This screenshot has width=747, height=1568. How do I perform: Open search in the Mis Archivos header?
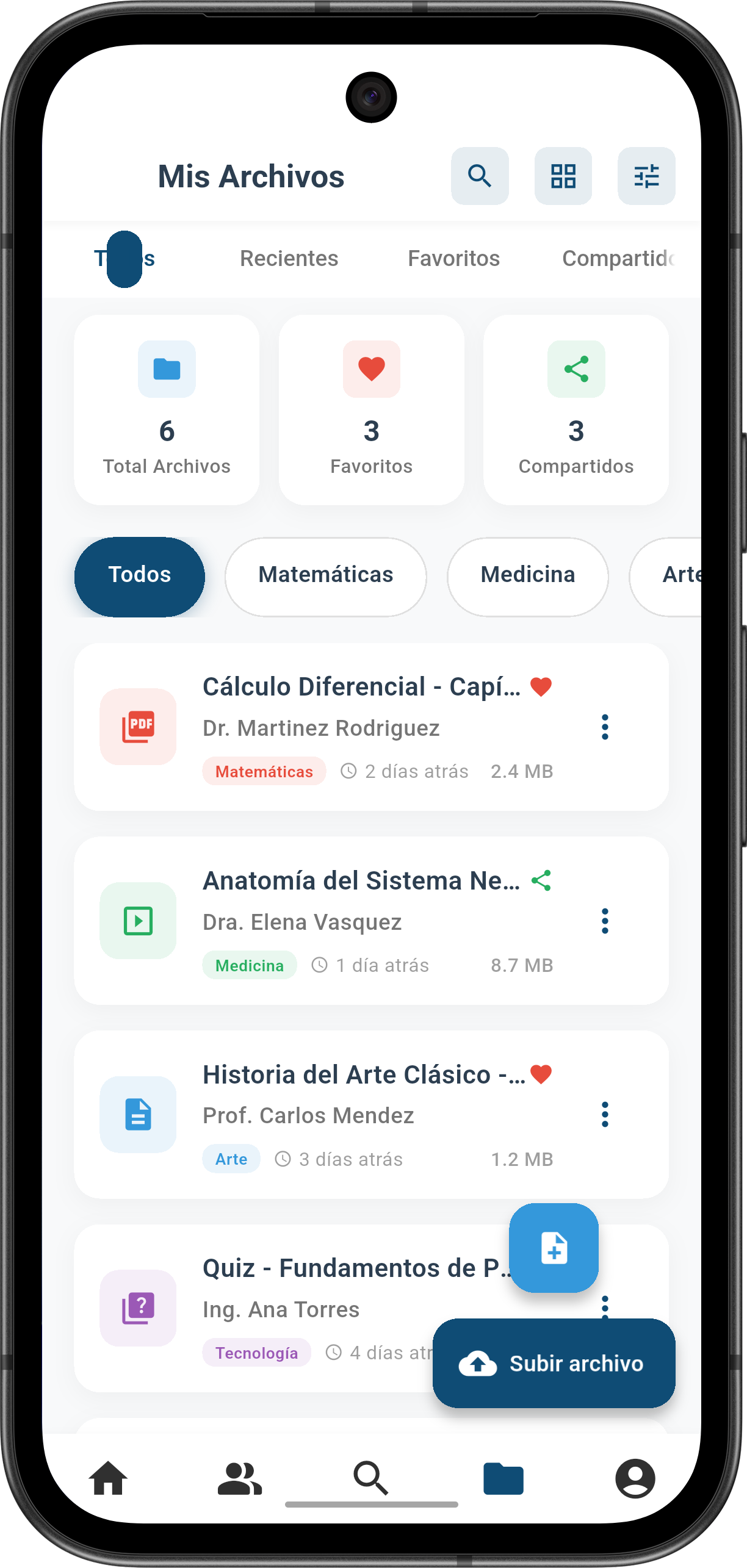(480, 176)
